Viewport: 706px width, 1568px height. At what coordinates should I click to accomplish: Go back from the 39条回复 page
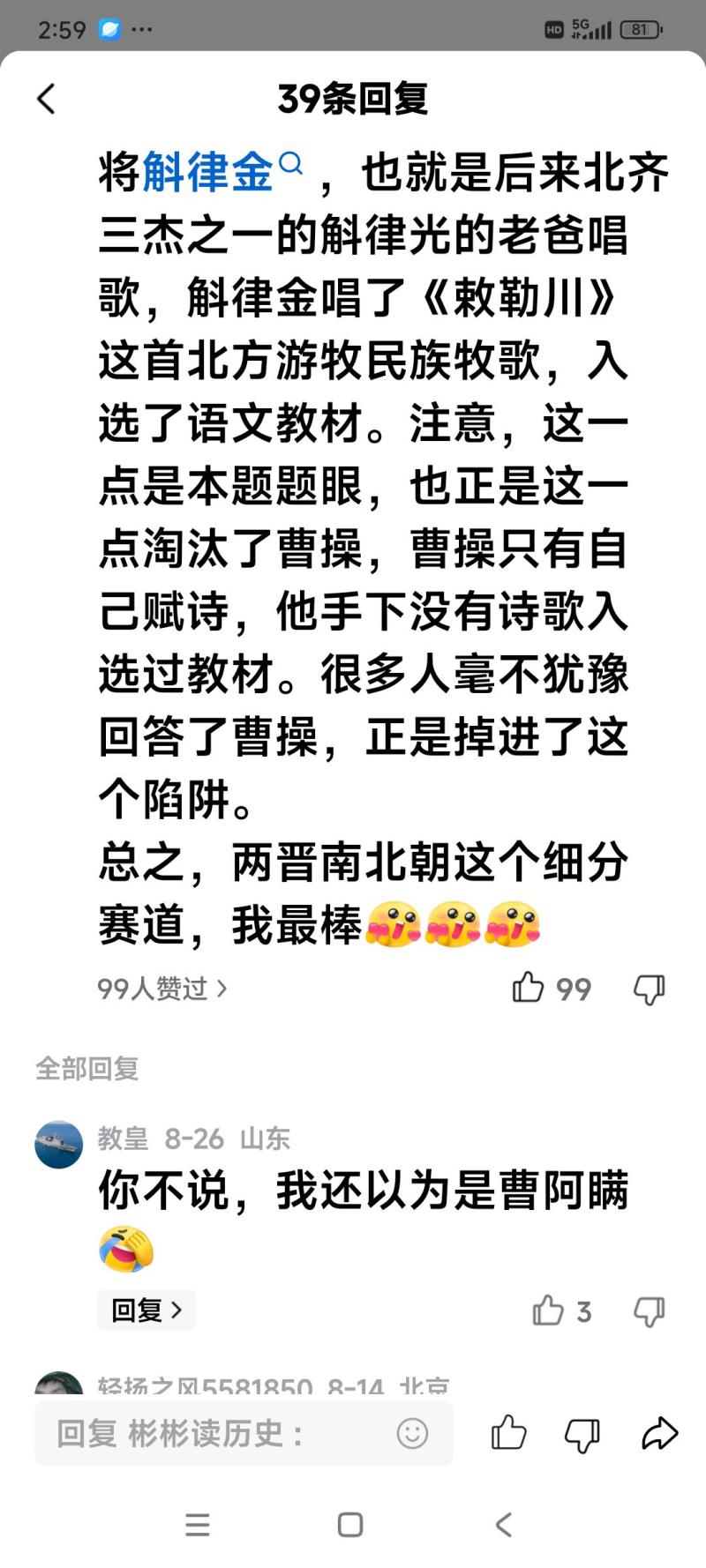pyautogui.click(x=47, y=99)
